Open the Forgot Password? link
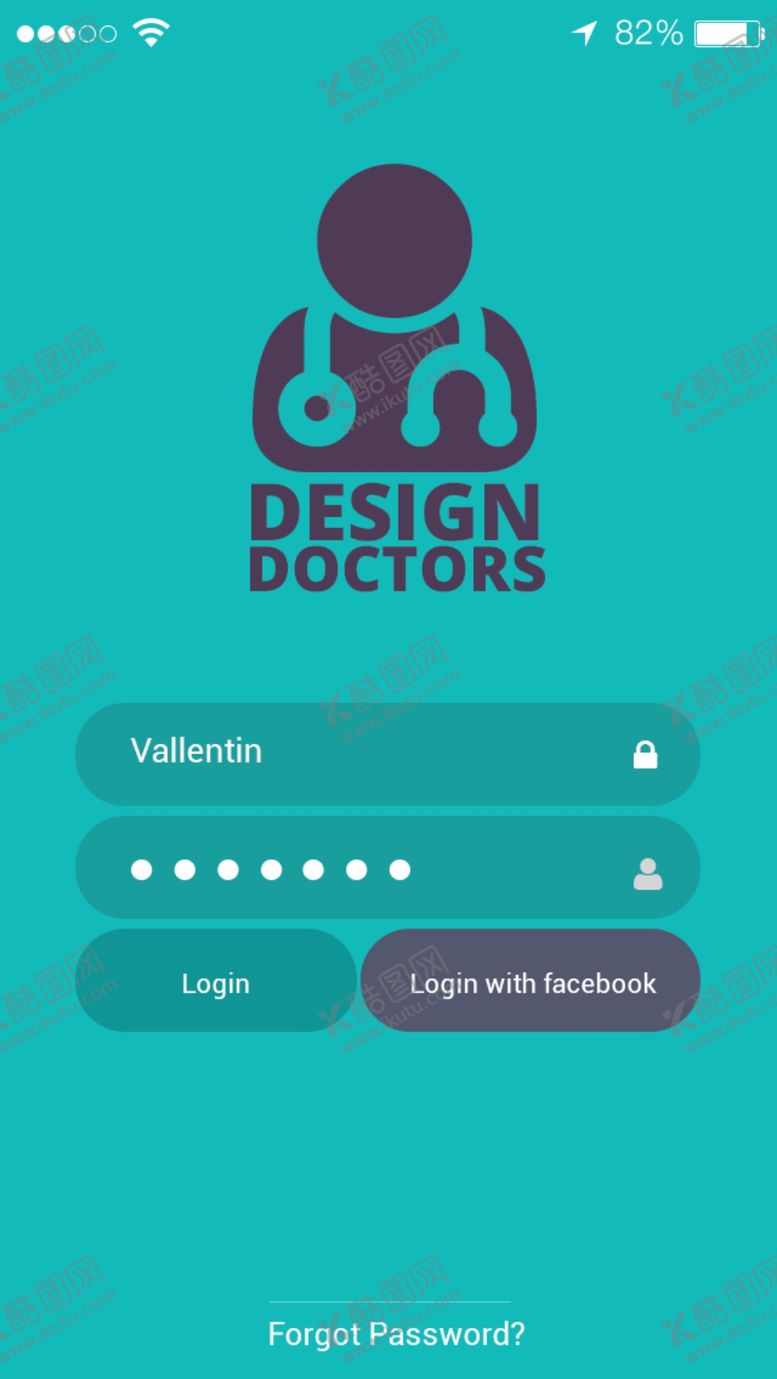Image resolution: width=777 pixels, height=1379 pixels. pyautogui.click(x=396, y=1333)
